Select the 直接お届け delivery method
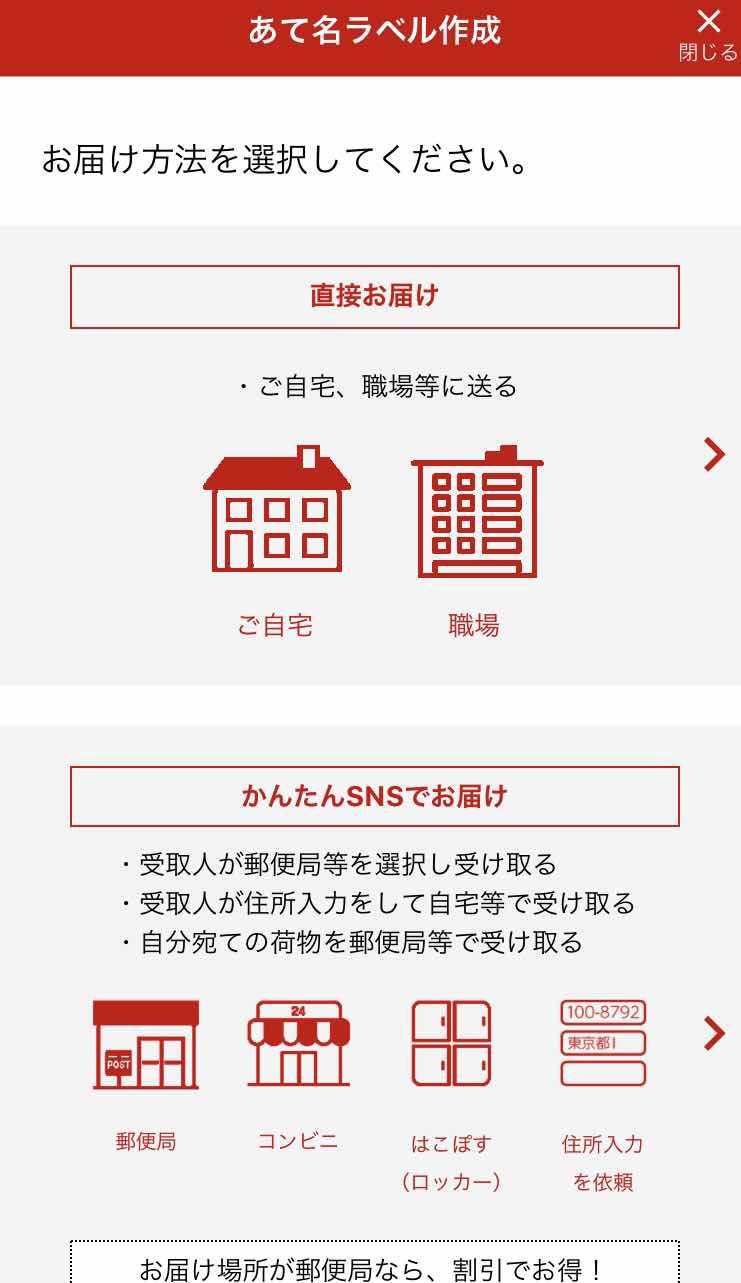The width and height of the screenshot is (741, 1283). tap(374, 297)
